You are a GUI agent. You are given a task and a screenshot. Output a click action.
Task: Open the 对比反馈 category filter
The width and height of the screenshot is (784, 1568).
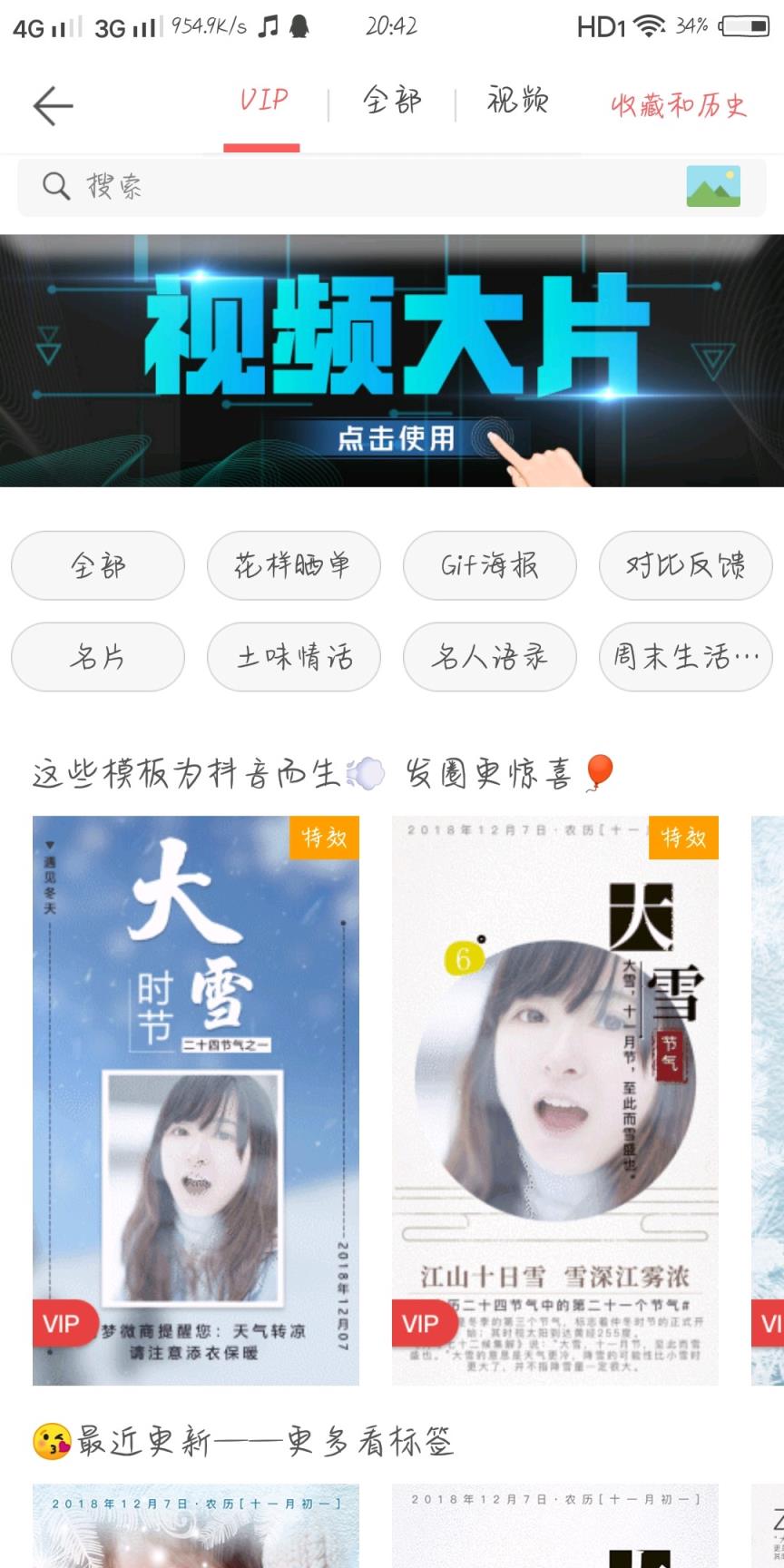coord(685,565)
